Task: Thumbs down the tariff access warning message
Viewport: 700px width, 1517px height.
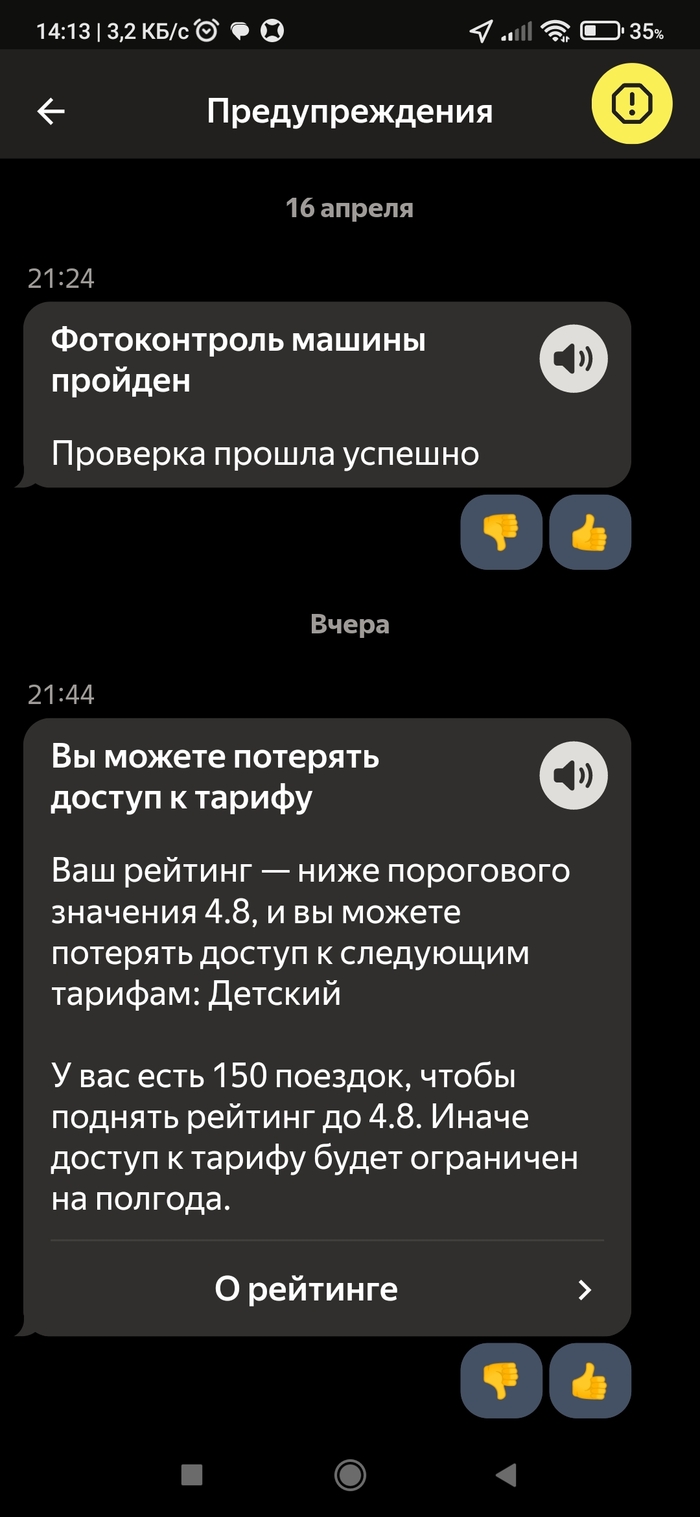Action: click(x=501, y=1380)
